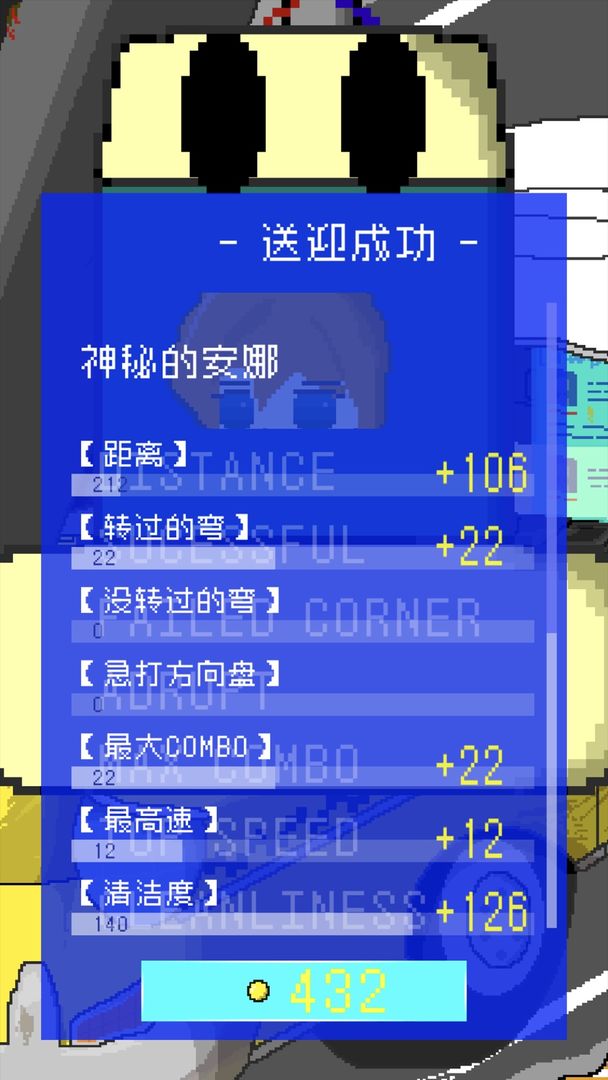Tap the 432 coin total button
The width and height of the screenshot is (608, 1080).
[303, 990]
